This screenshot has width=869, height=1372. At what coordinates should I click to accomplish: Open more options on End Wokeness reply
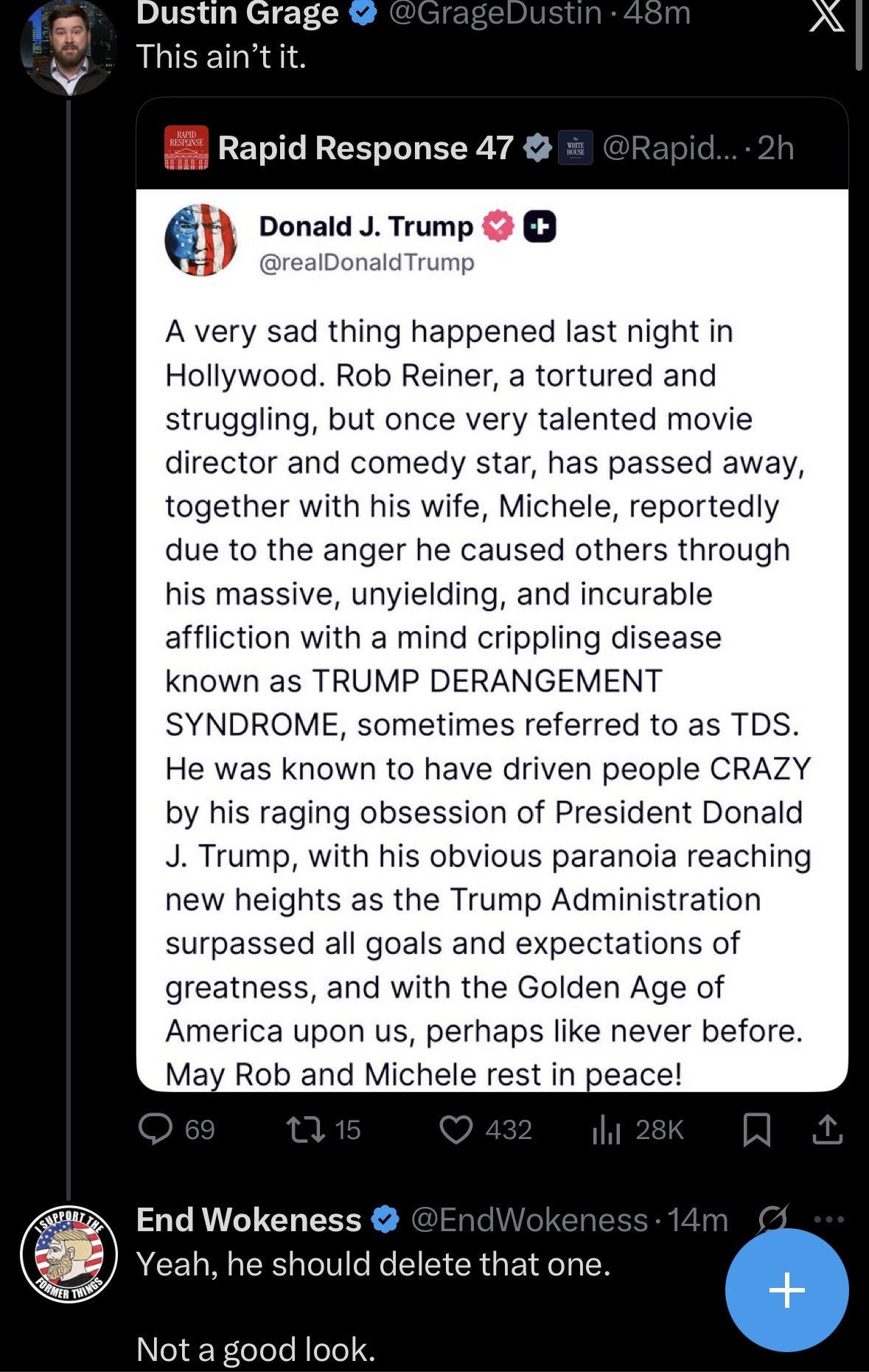(829, 1219)
